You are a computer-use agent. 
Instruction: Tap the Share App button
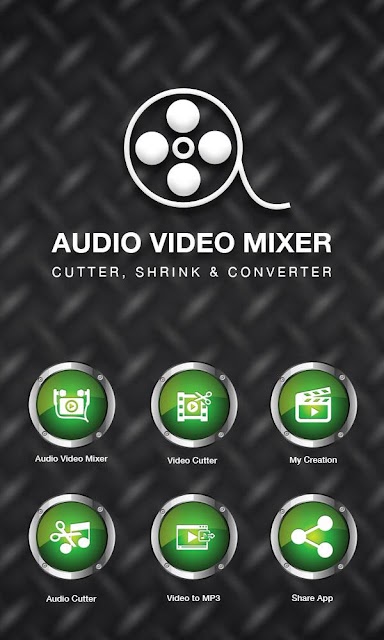tap(314, 537)
